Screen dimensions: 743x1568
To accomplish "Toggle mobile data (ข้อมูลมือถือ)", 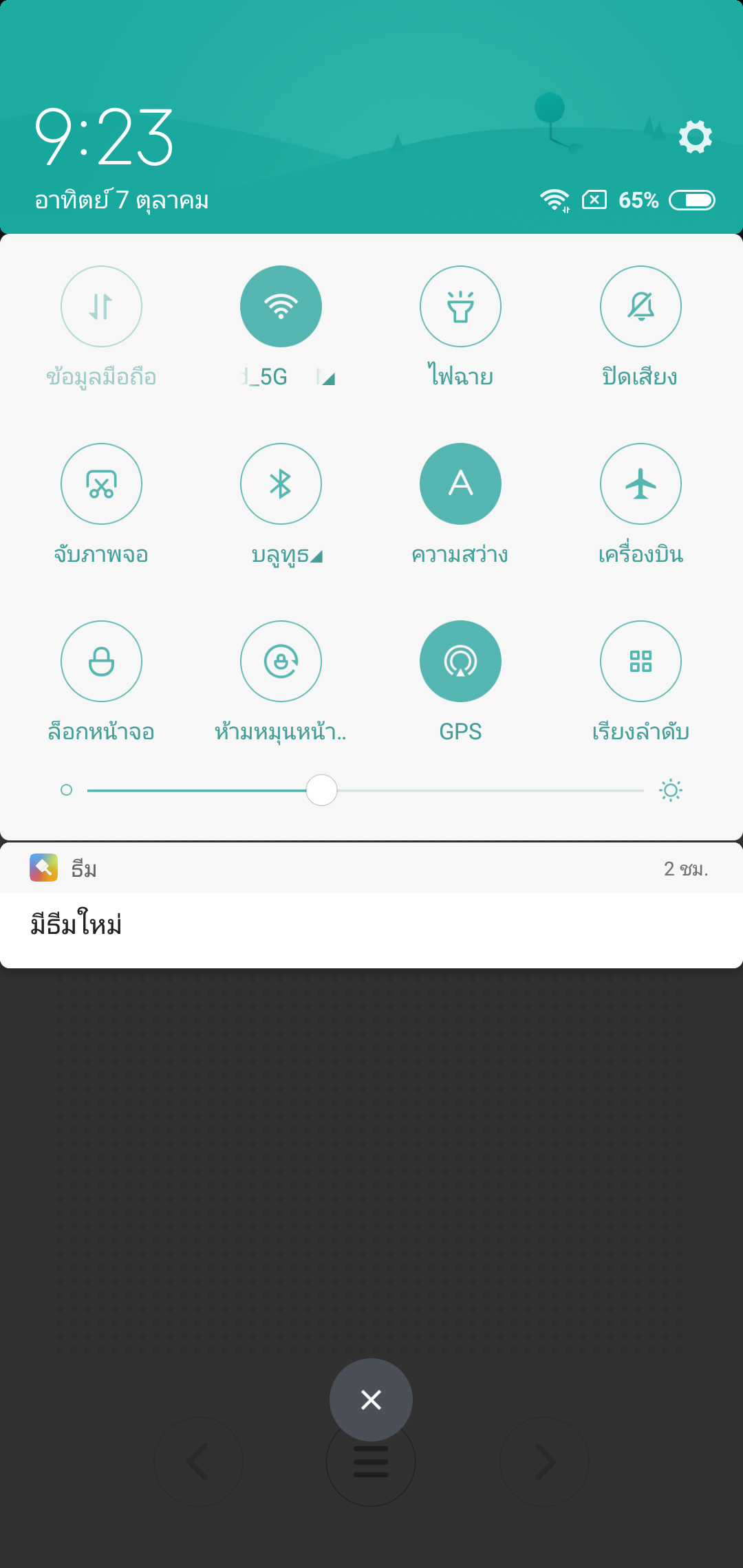I will (101, 307).
